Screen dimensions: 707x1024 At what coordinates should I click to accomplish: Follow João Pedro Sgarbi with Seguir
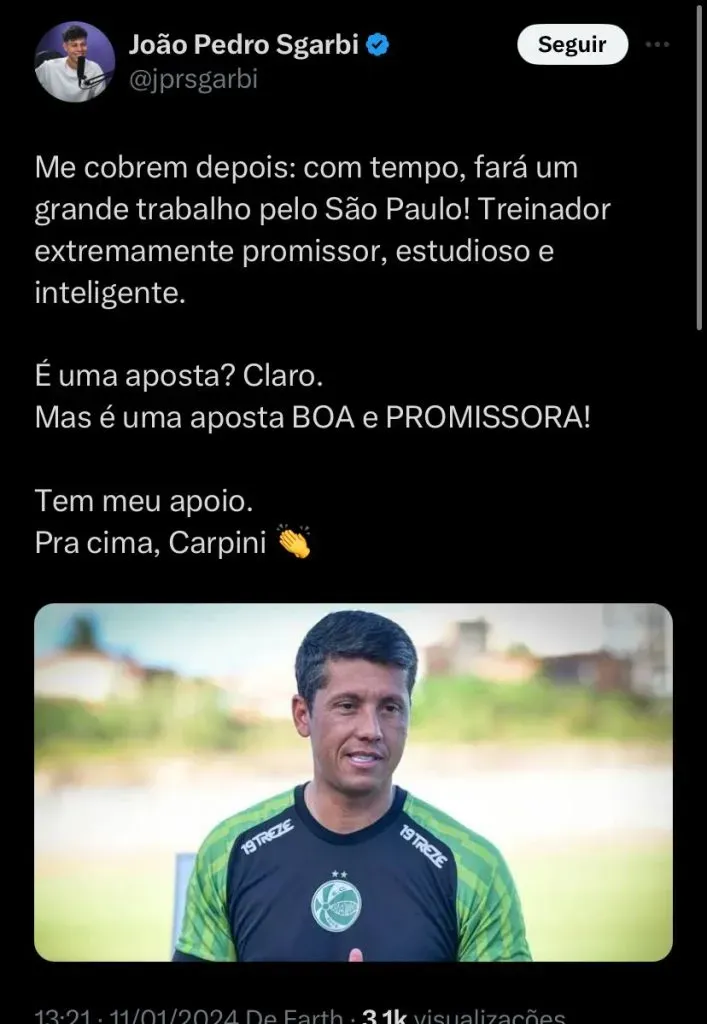pyautogui.click(x=572, y=45)
